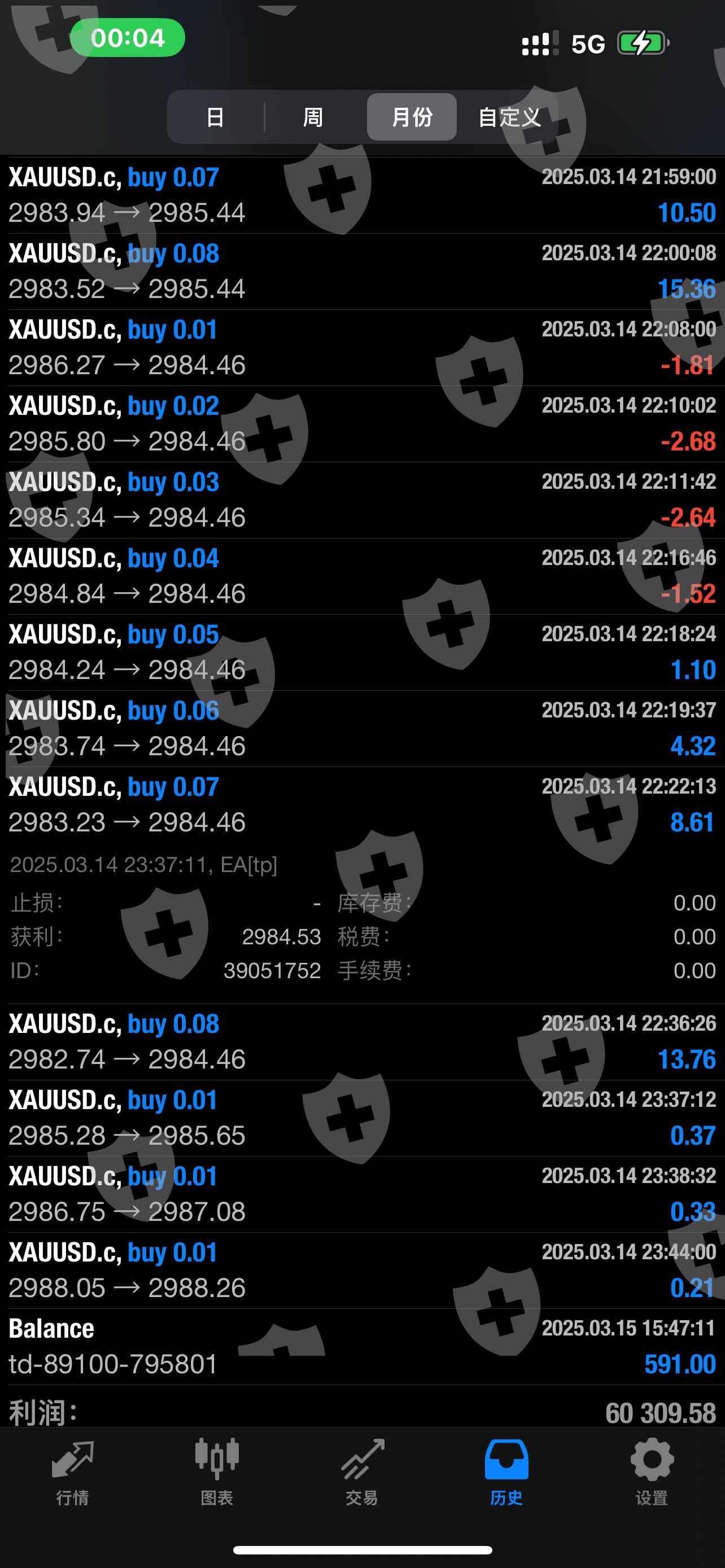
Task: Open the 自定义 custom period option
Action: point(509,117)
